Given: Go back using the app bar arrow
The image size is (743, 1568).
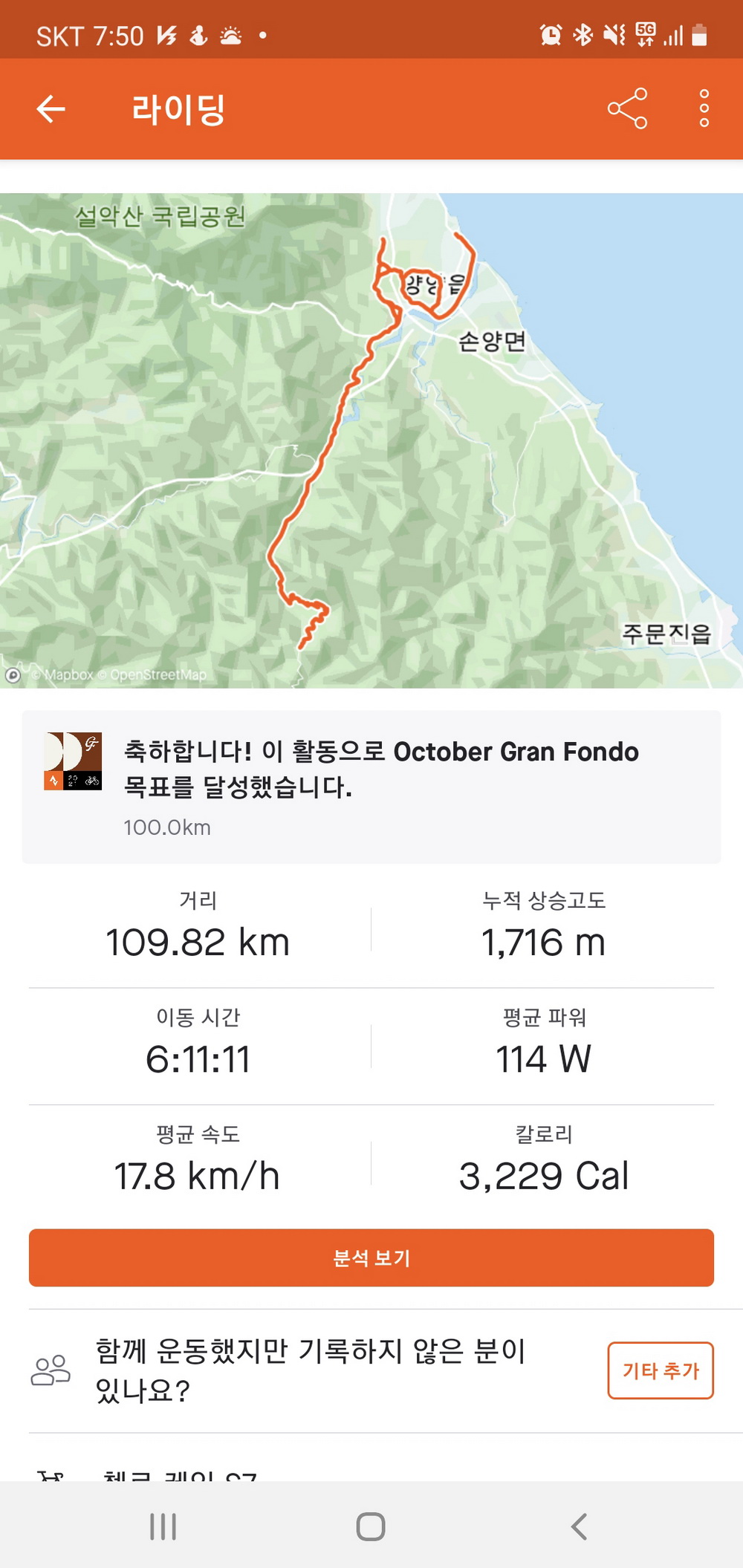Looking at the screenshot, I should click(51, 109).
